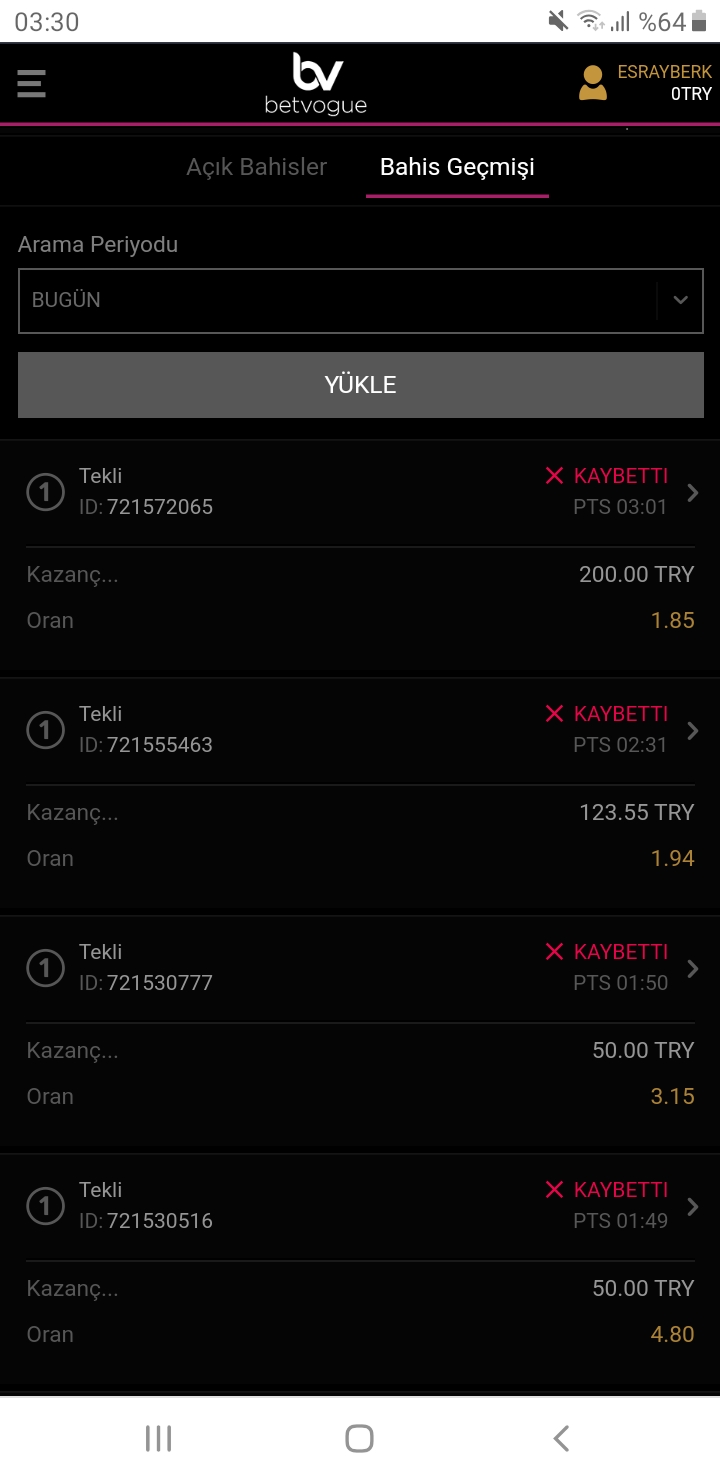Go back using the system back button
Screen dimensions: 720x1480
(561, 1438)
